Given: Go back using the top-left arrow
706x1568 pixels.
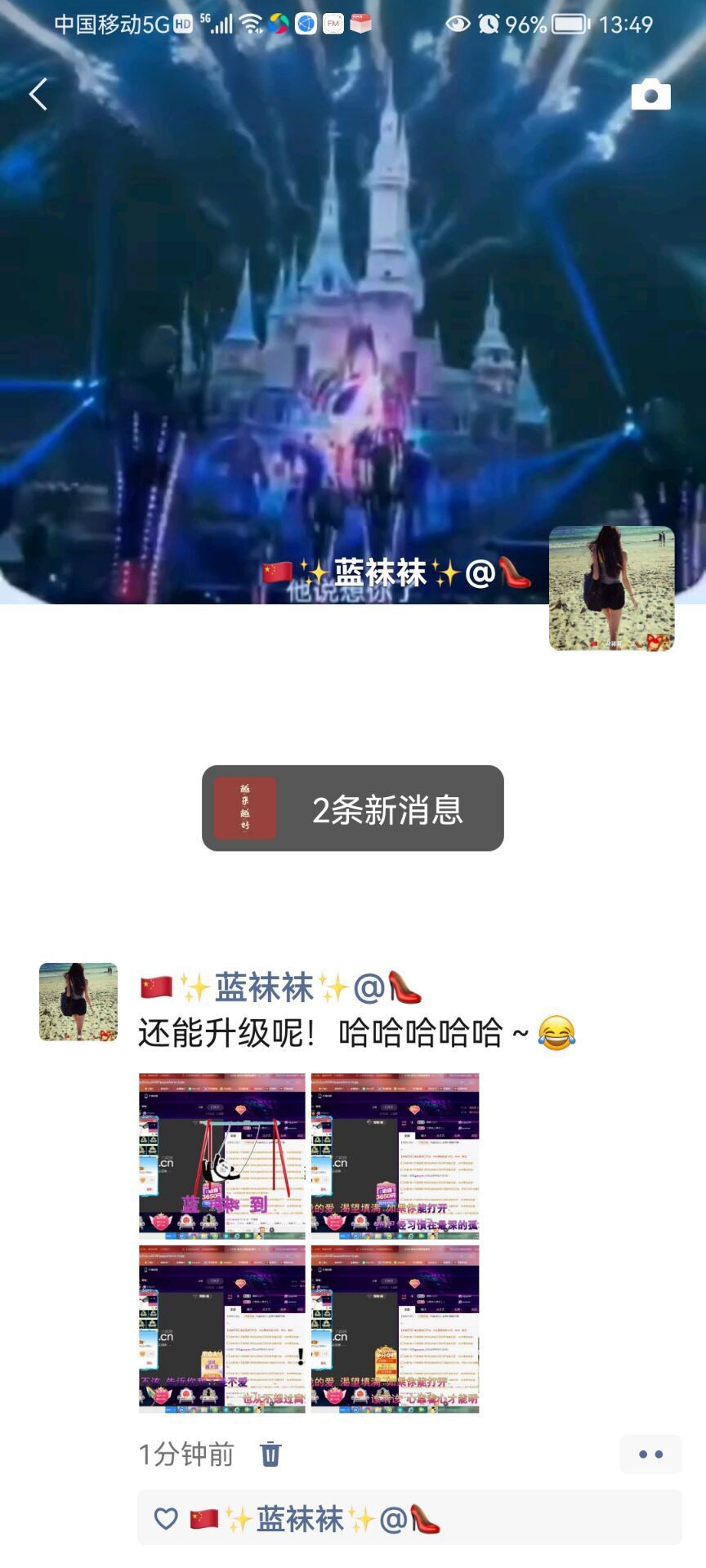Looking at the screenshot, I should point(38,95).
